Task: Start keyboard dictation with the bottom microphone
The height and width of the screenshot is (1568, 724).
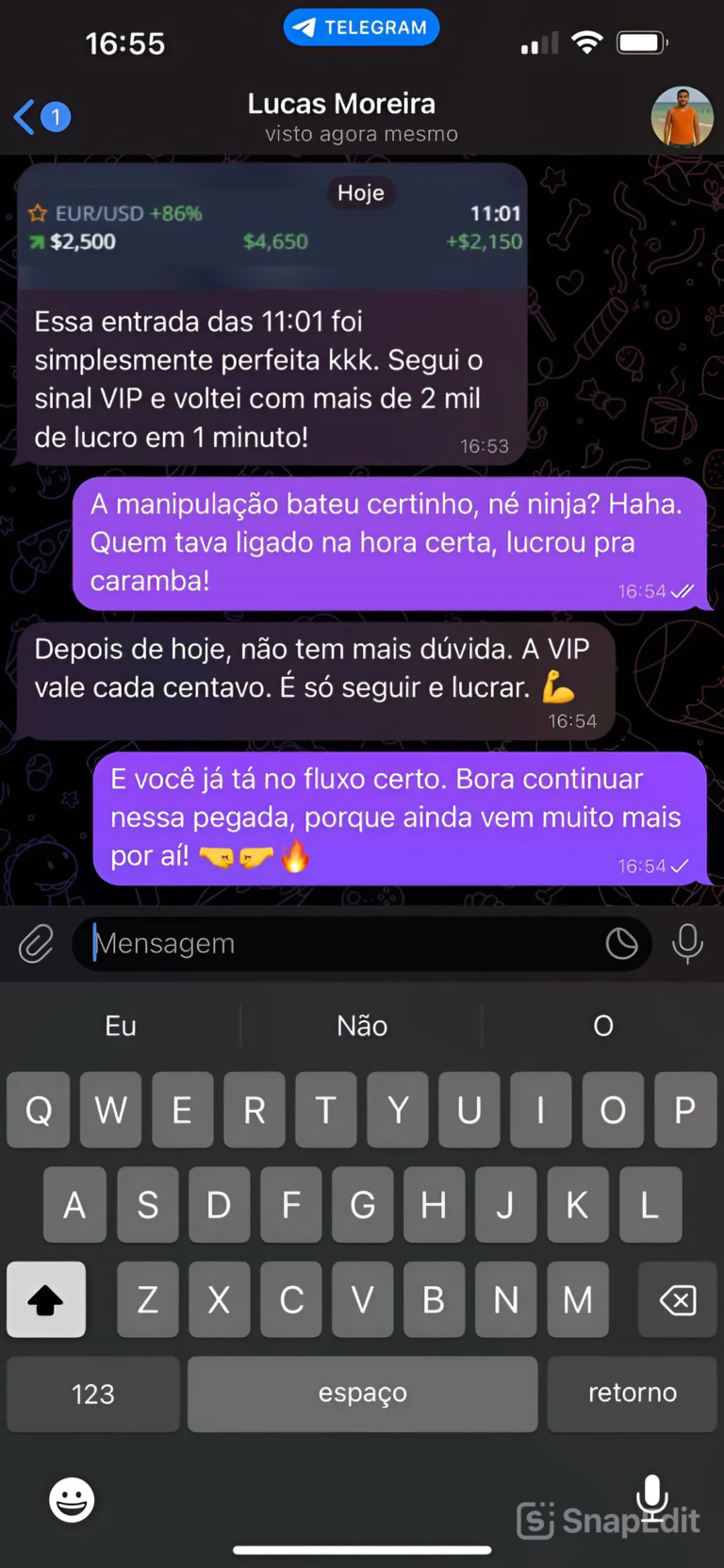Action: 651,1497
